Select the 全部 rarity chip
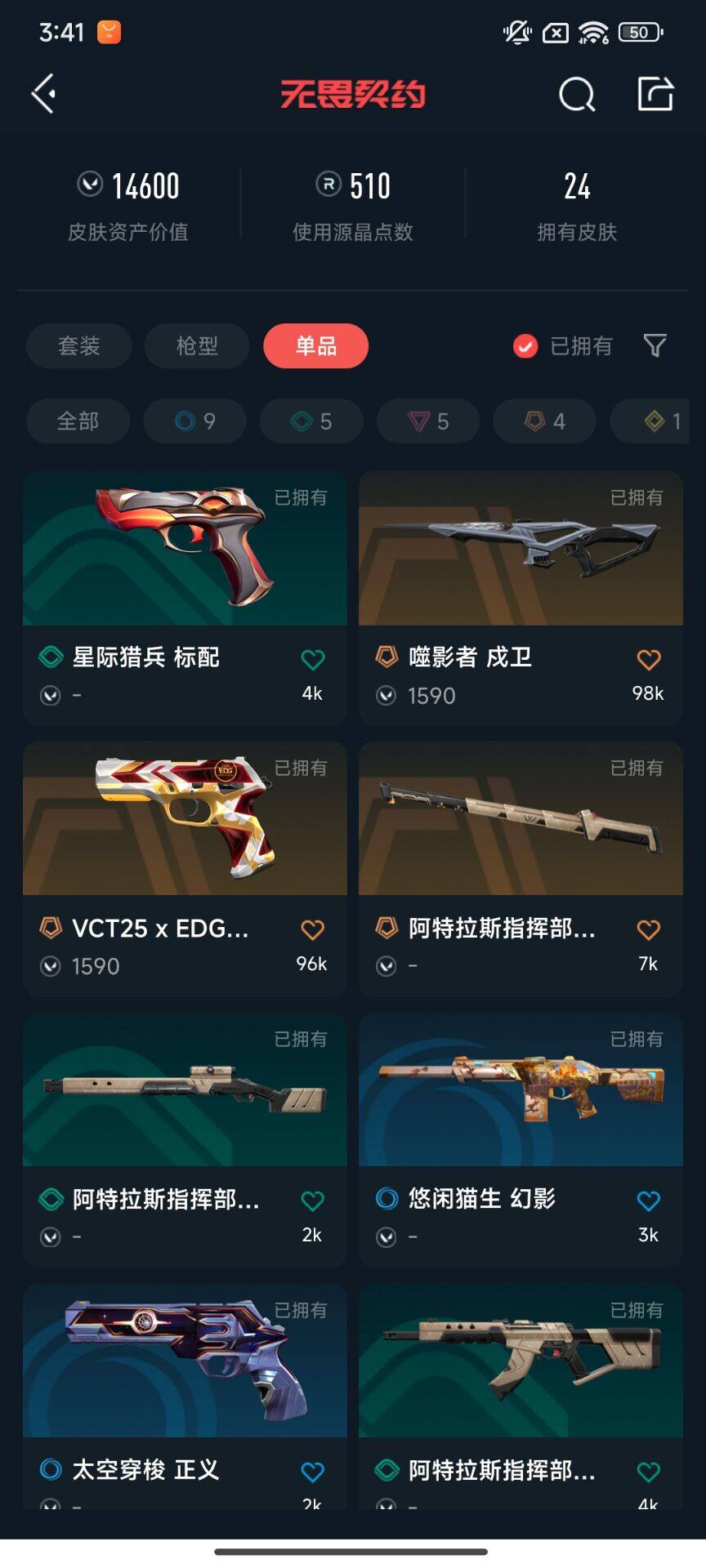This screenshot has height=1568, width=706. point(78,421)
